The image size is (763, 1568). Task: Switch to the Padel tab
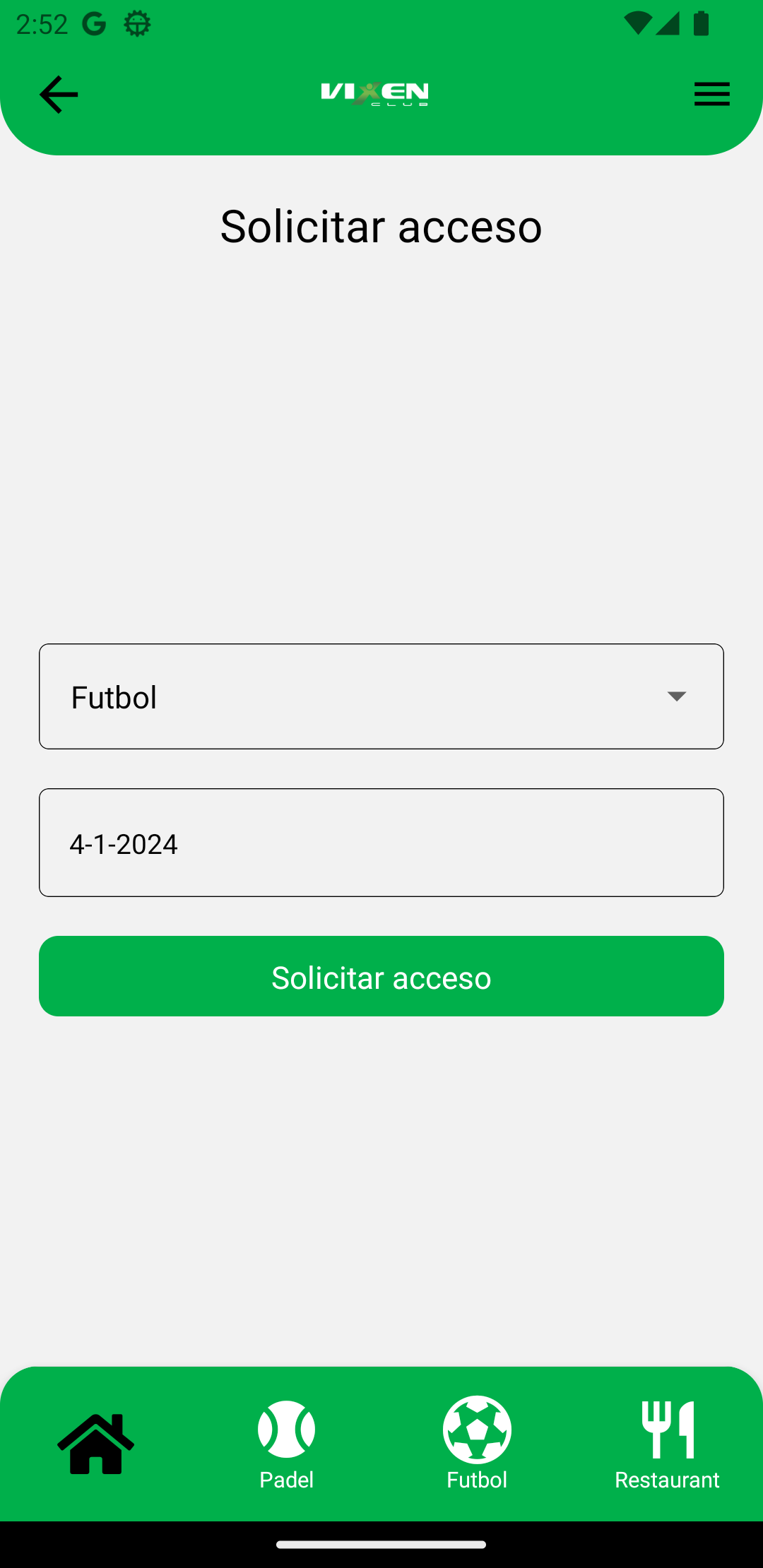286,1444
